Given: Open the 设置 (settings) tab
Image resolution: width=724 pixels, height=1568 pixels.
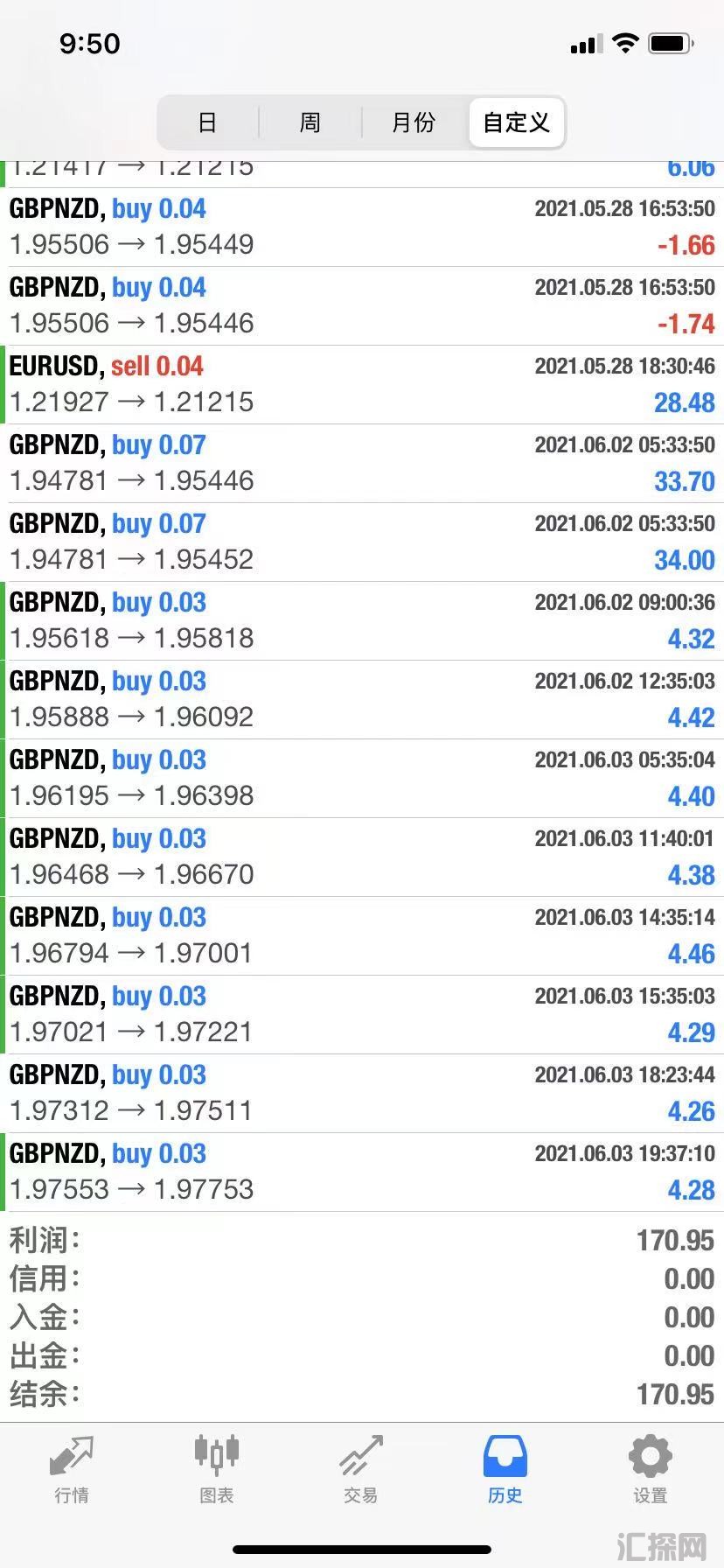Looking at the screenshot, I should point(650,1470).
